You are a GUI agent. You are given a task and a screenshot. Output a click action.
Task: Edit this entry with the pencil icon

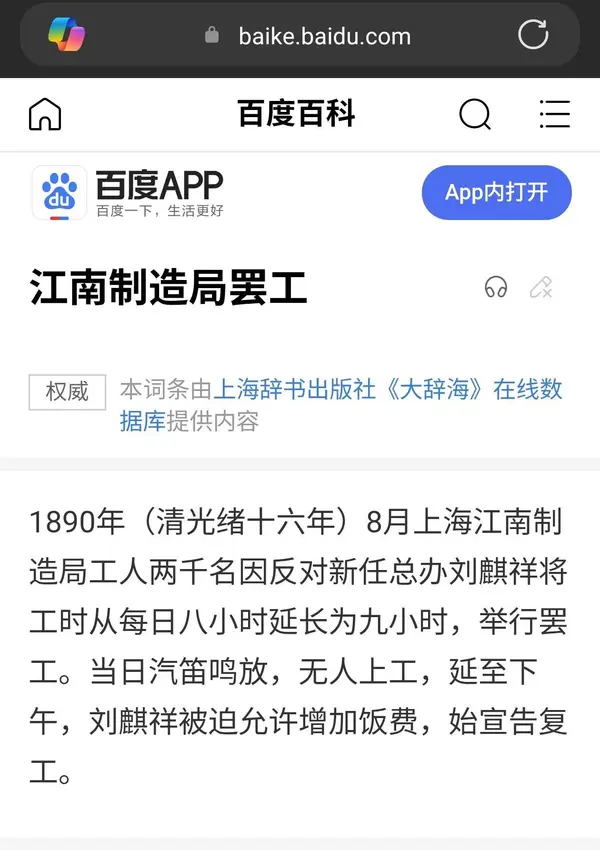click(x=541, y=288)
